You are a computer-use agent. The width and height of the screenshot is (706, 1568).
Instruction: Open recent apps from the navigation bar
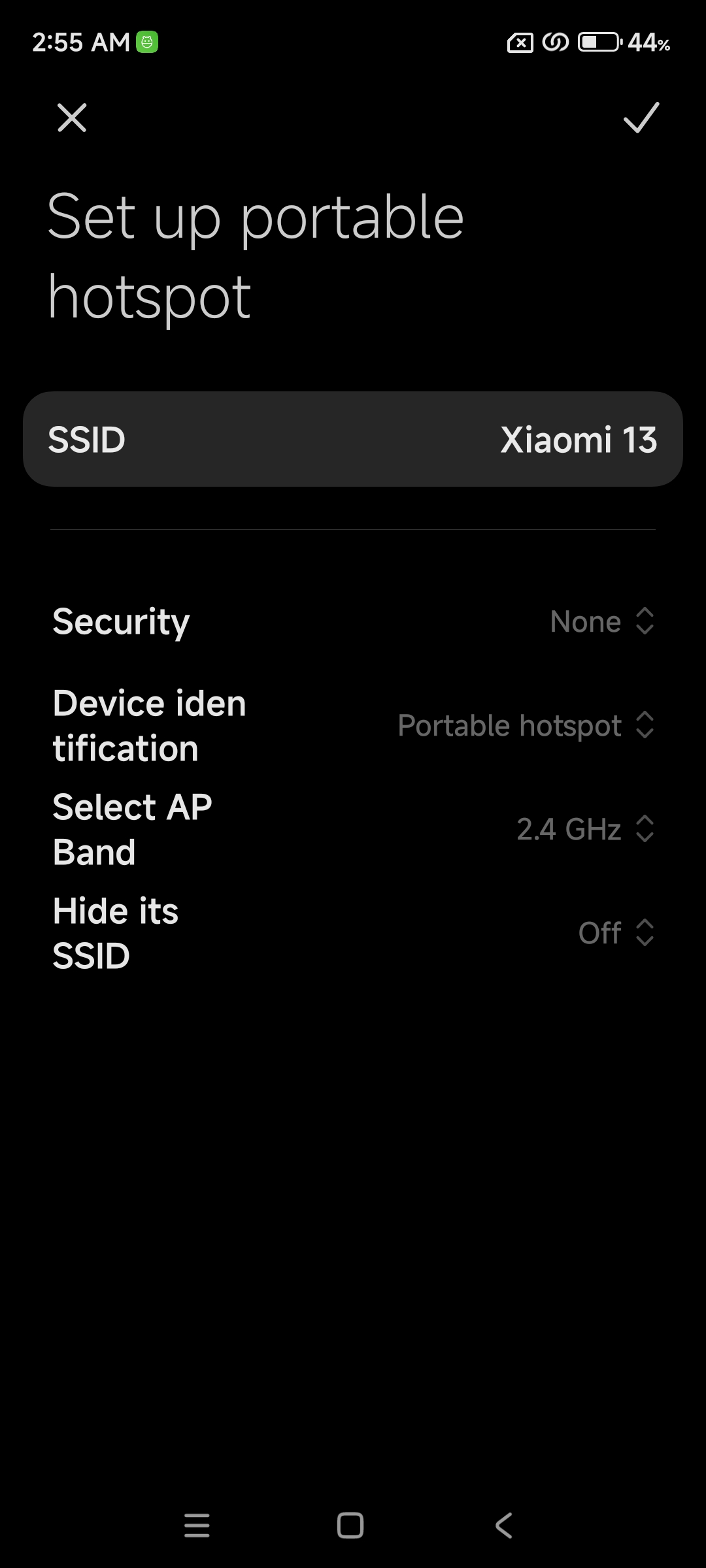pos(197,1526)
